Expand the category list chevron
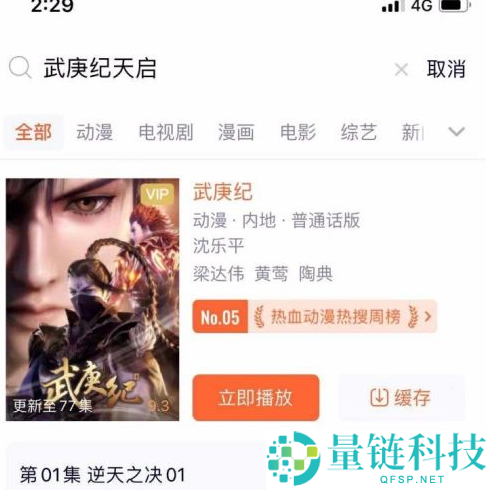Image resolution: width=486 pixels, height=490 pixels. [x=456, y=132]
